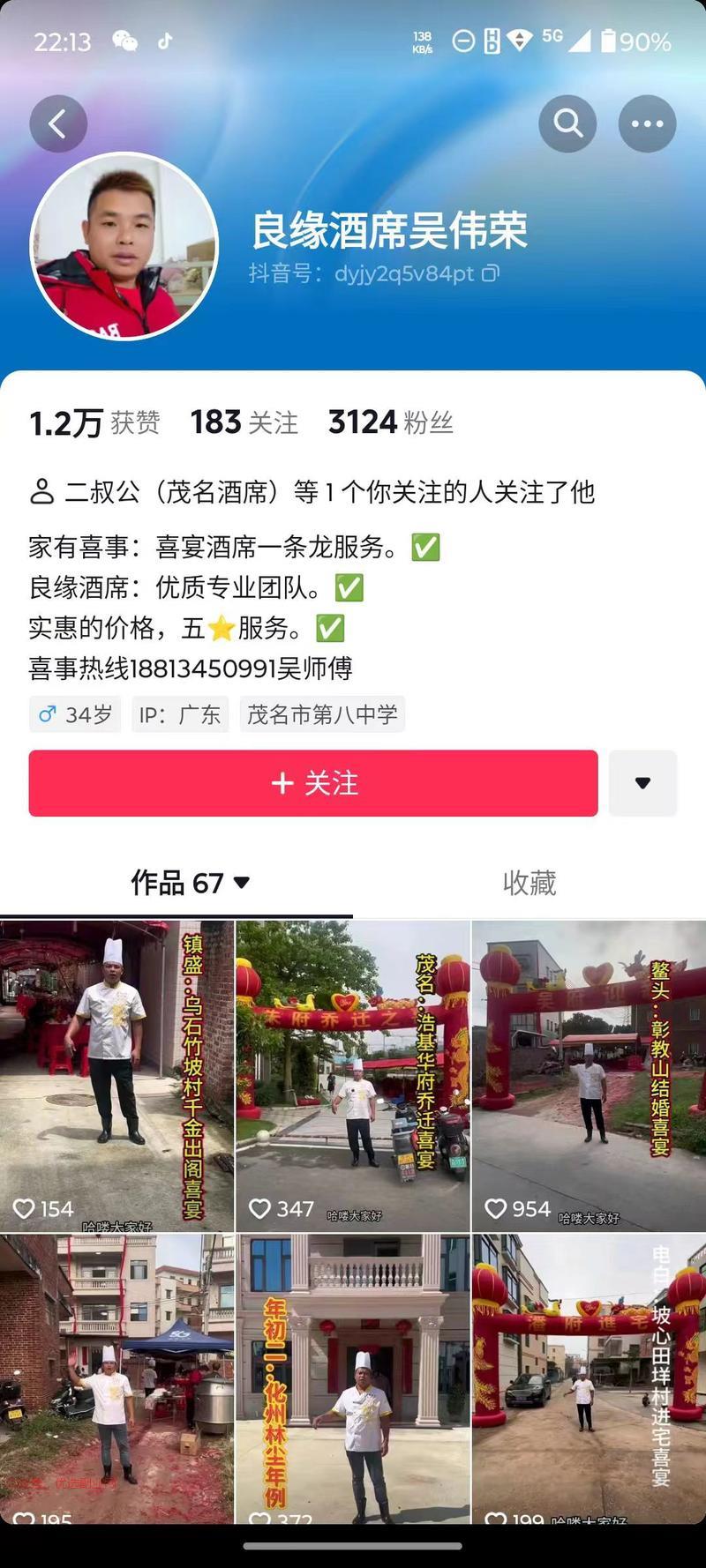
Task: Switch to the 收藏 tab
Action: (529, 883)
